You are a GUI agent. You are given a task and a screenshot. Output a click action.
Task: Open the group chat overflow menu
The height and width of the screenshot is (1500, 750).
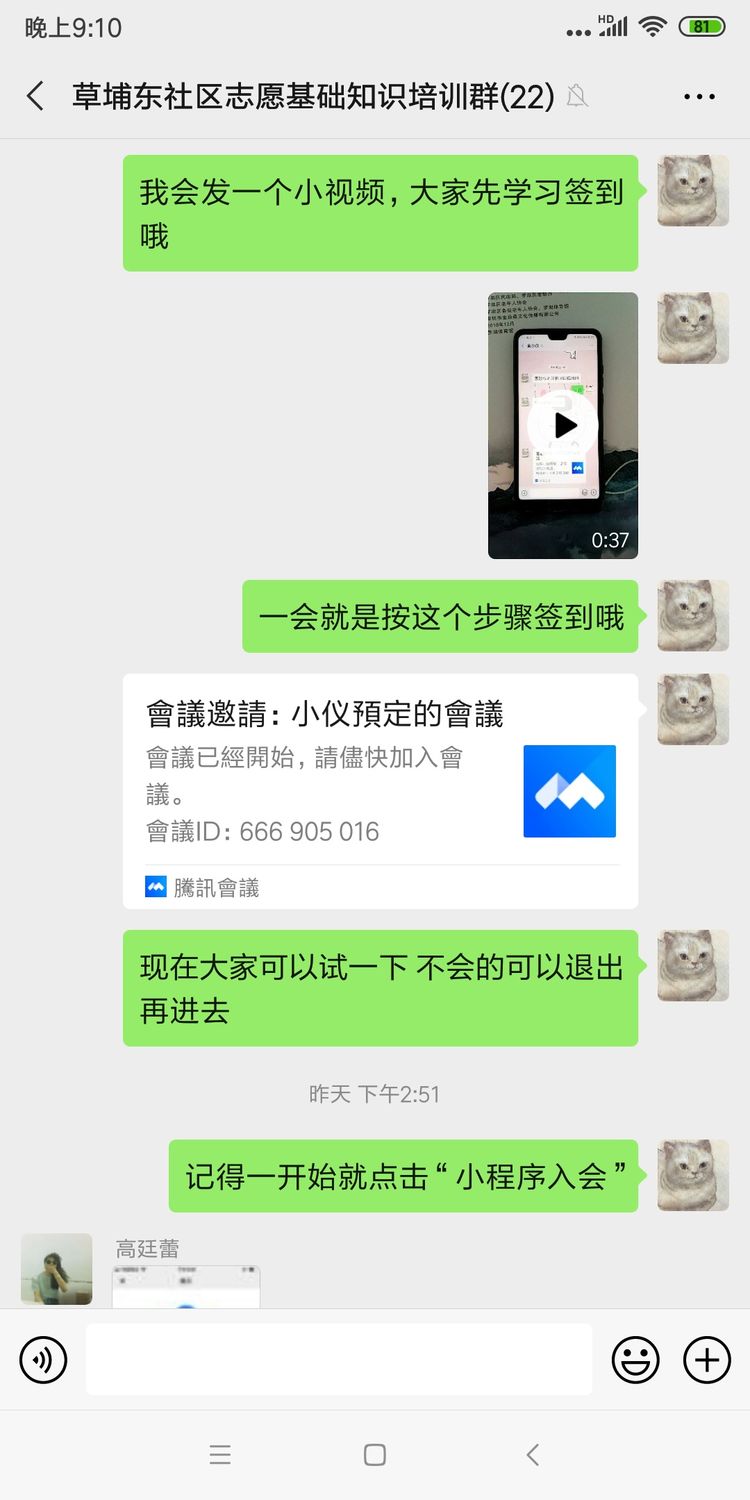click(x=699, y=97)
